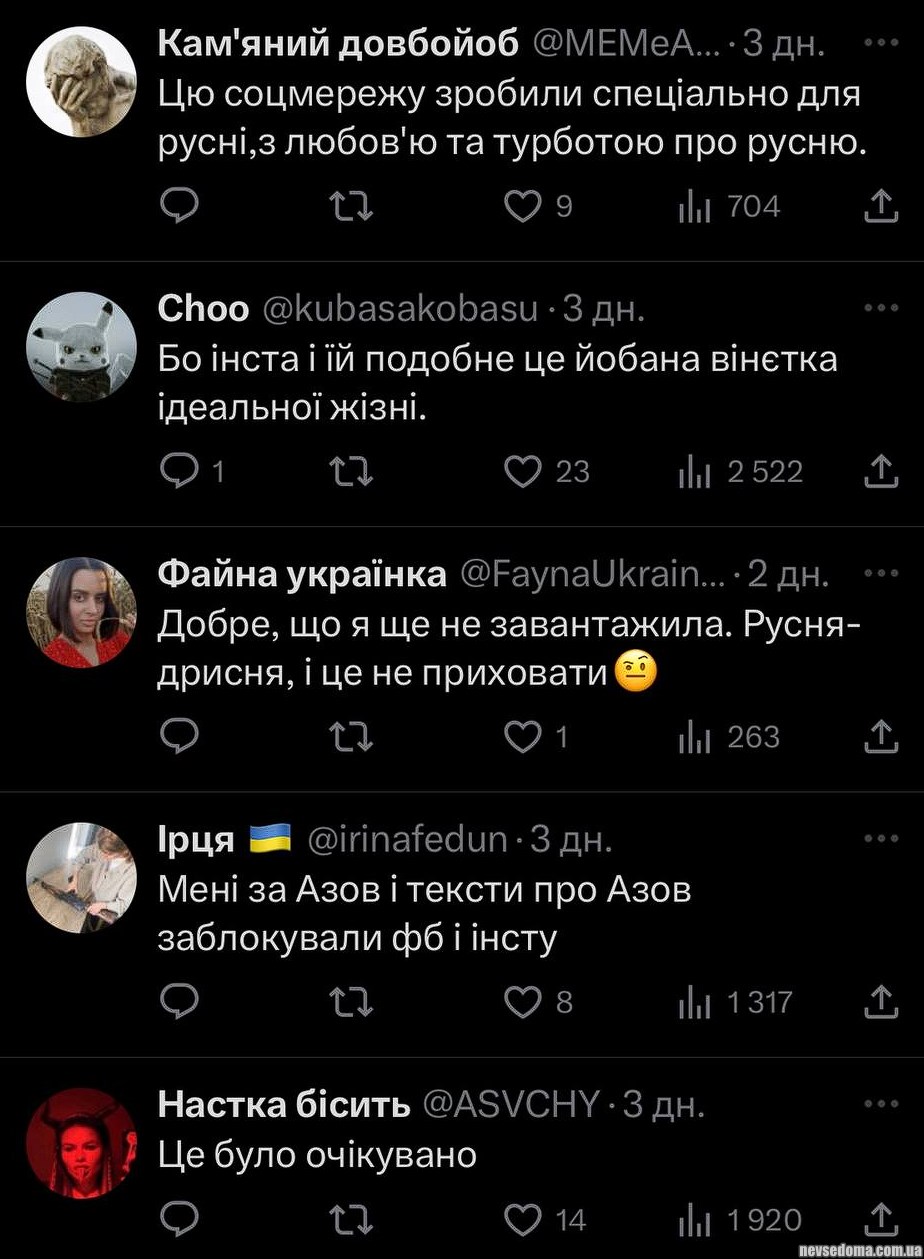Open overflow menu on Кам'яний довбойоб's tweet

(880, 43)
